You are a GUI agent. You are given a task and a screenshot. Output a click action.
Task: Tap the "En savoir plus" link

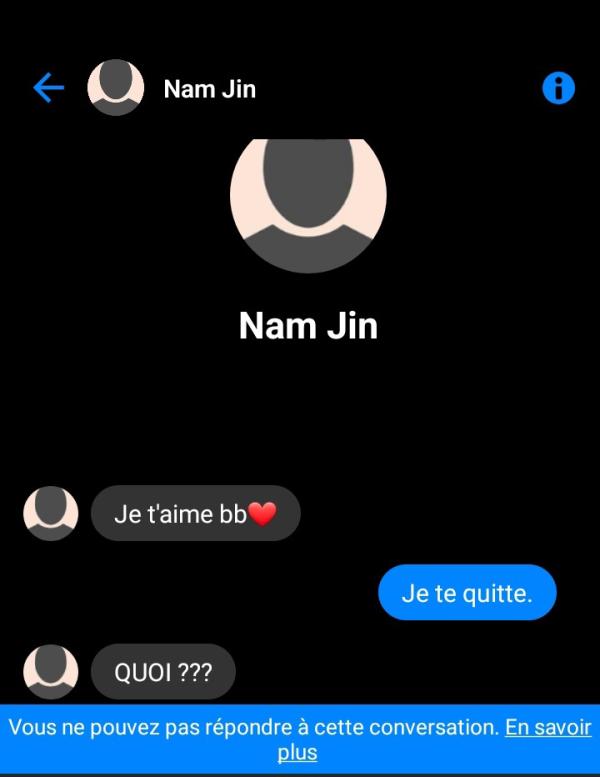[547, 728]
